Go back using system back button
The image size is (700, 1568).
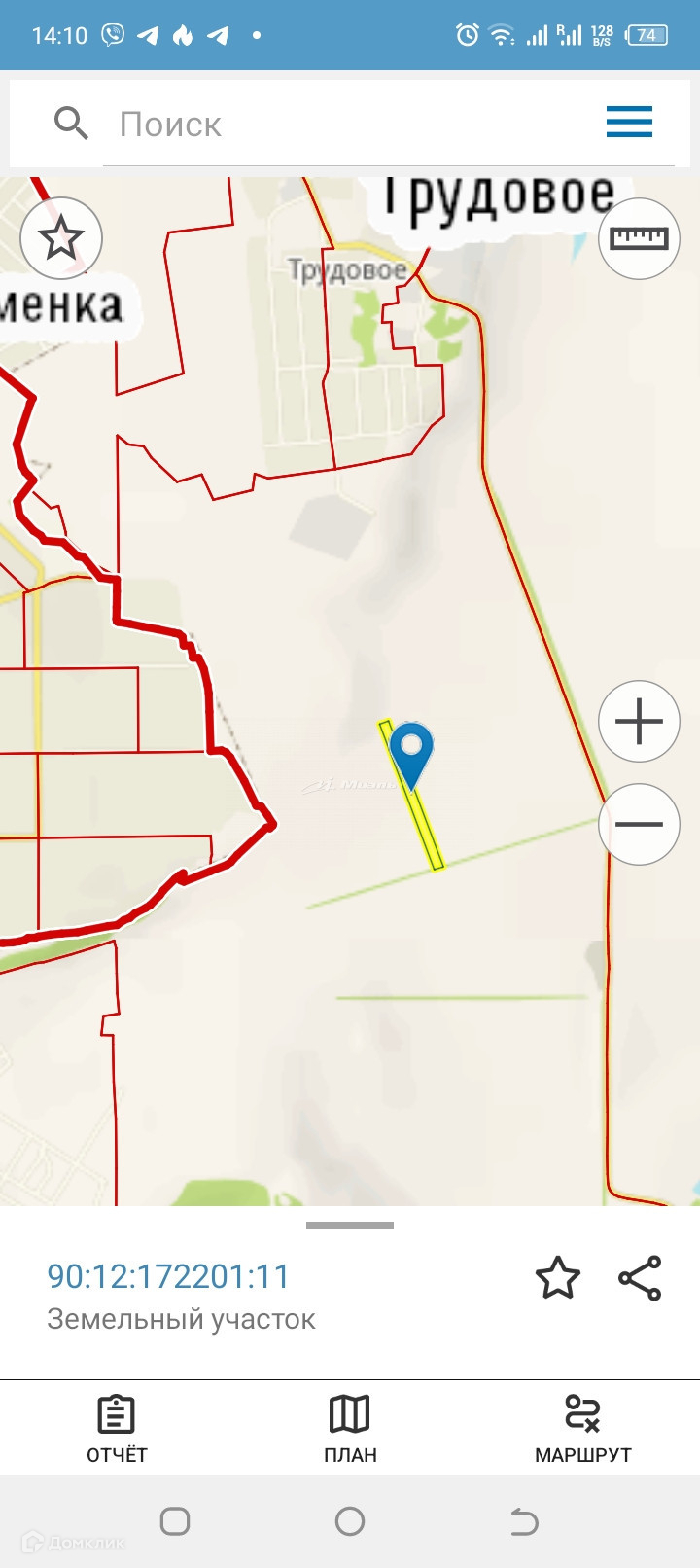[x=524, y=1521]
